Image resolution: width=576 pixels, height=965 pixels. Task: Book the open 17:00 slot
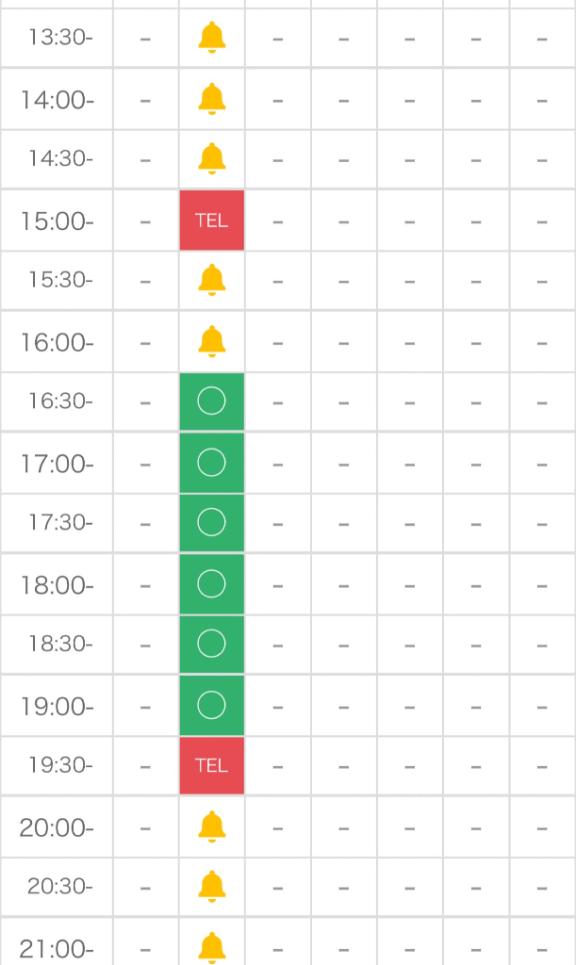coord(212,463)
